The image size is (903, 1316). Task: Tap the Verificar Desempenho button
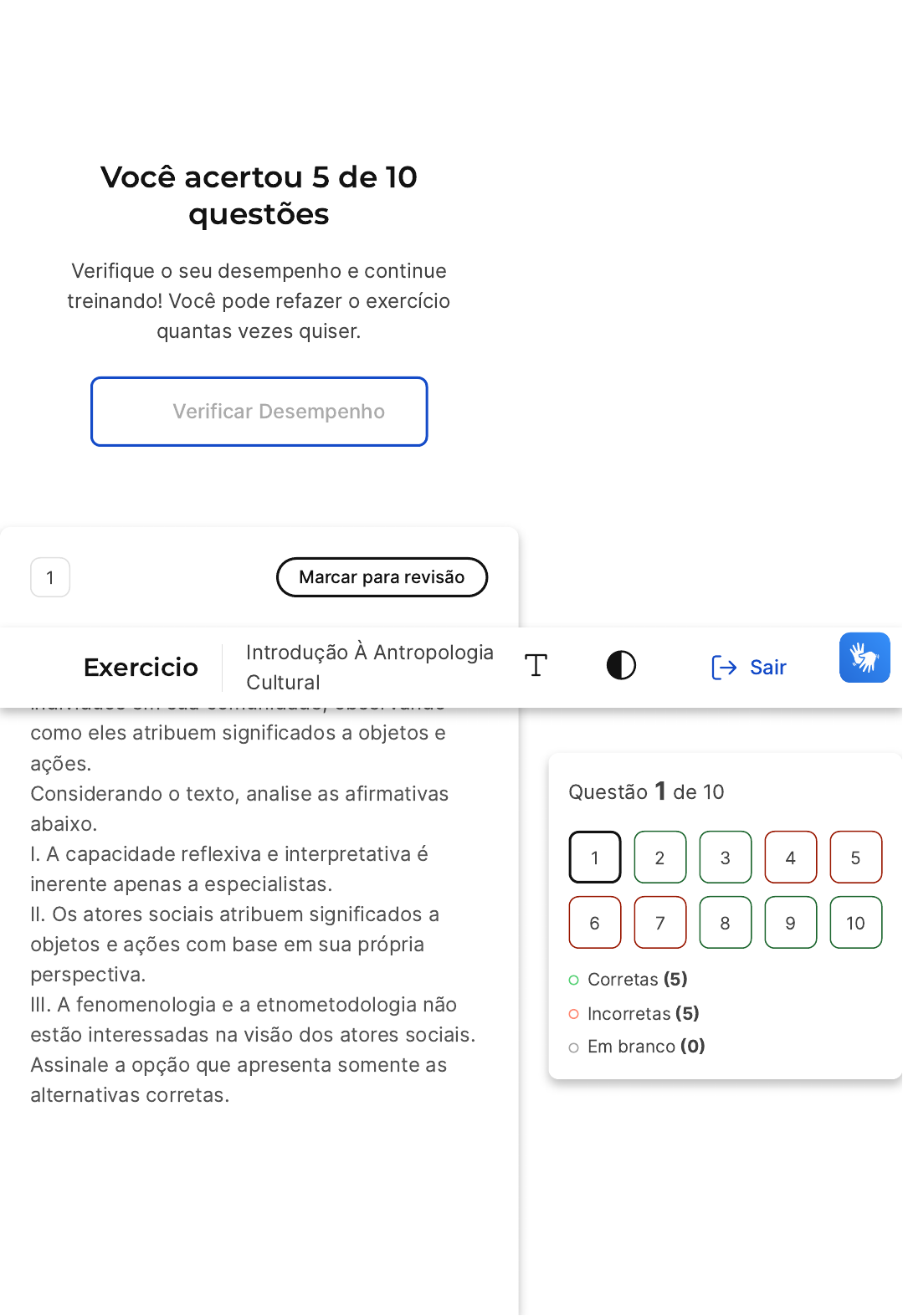point(259,412)
